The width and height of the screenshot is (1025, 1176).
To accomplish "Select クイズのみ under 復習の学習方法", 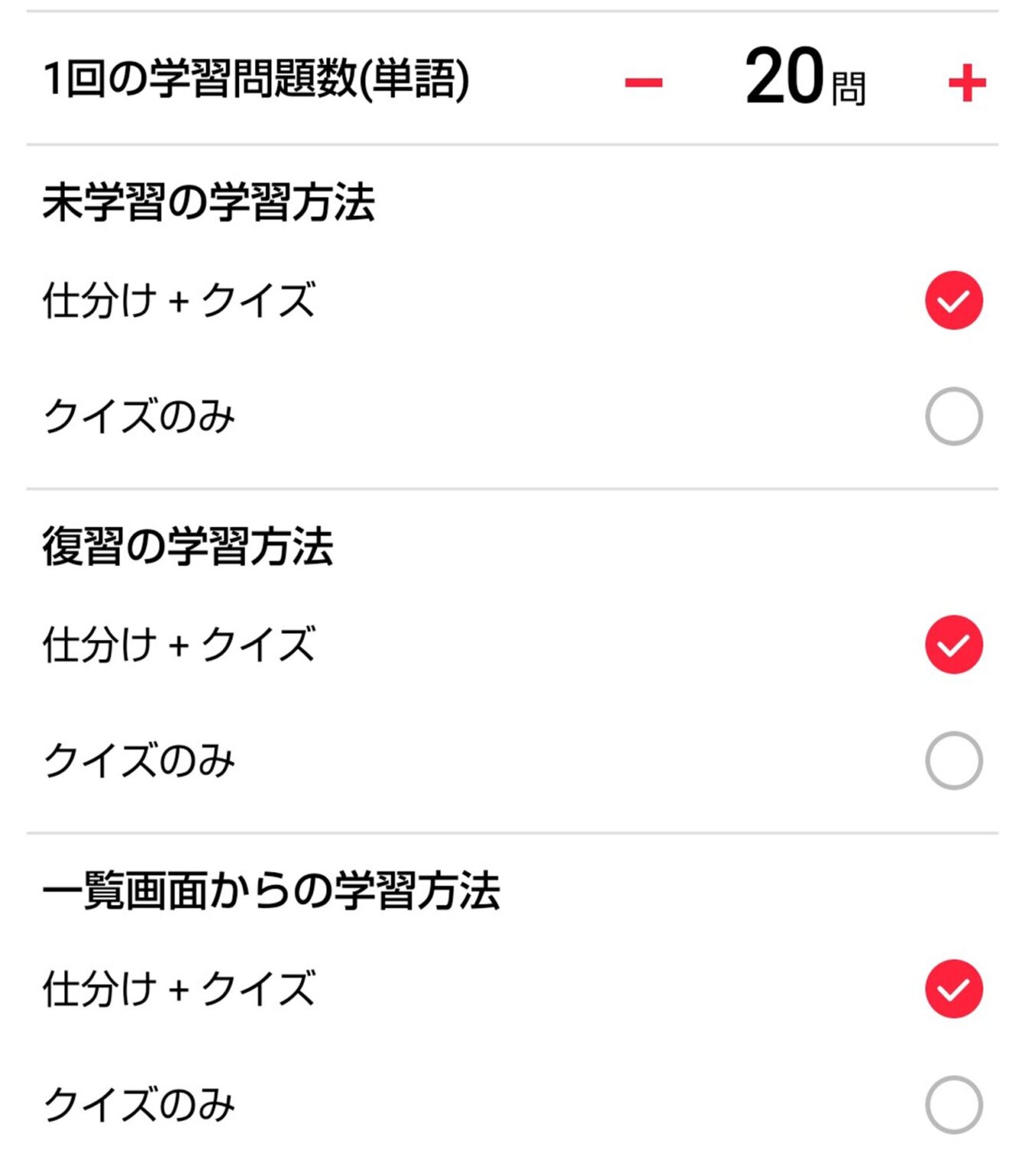I will click(x=953, y=760).
